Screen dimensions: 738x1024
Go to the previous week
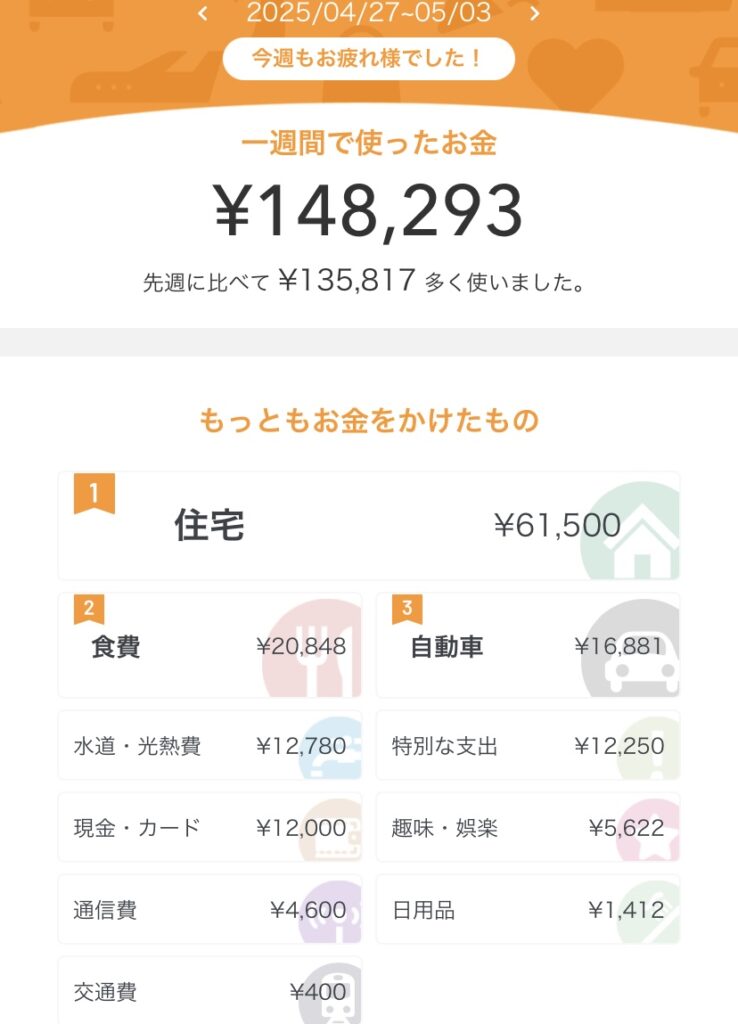pyautogui.click(x=203, y=13)
